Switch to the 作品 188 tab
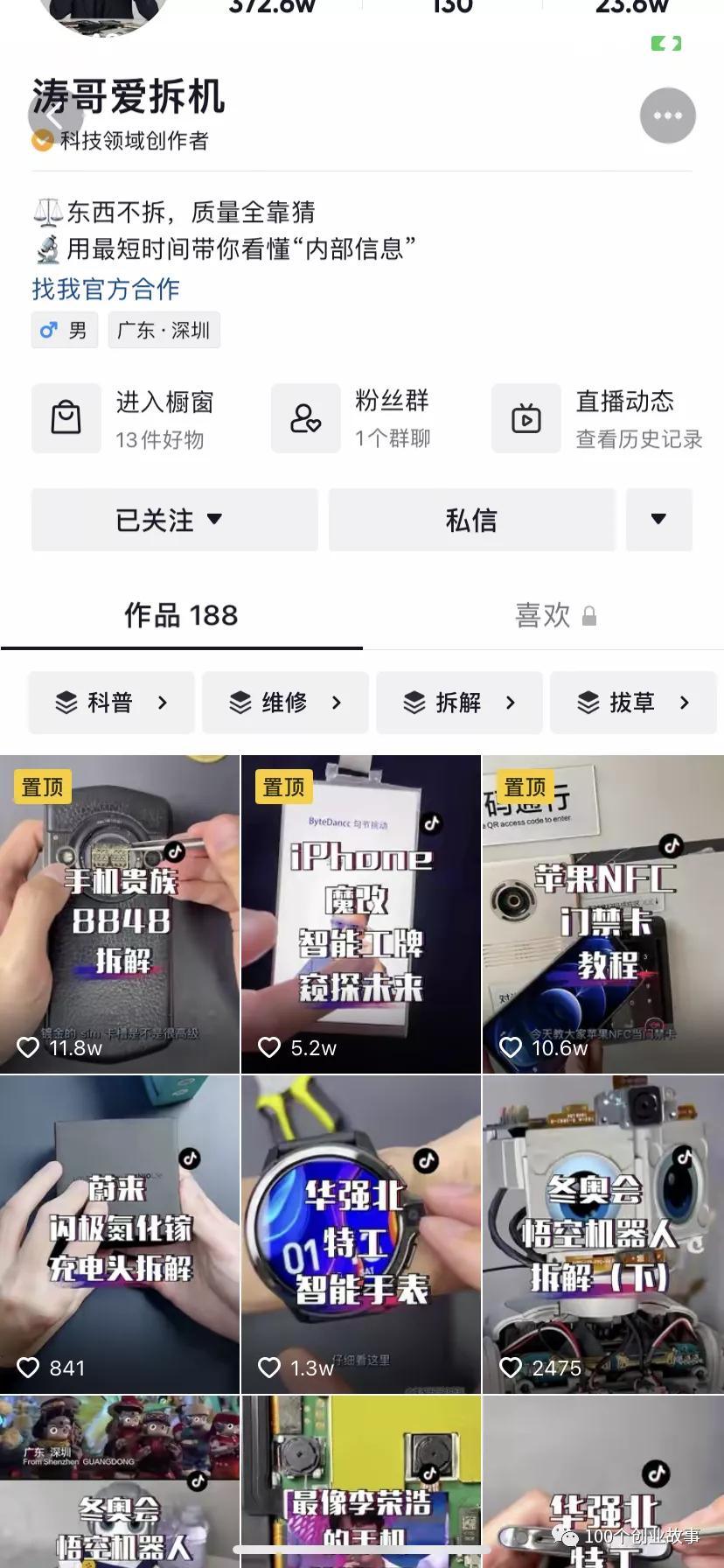 (x=181, y=616)
